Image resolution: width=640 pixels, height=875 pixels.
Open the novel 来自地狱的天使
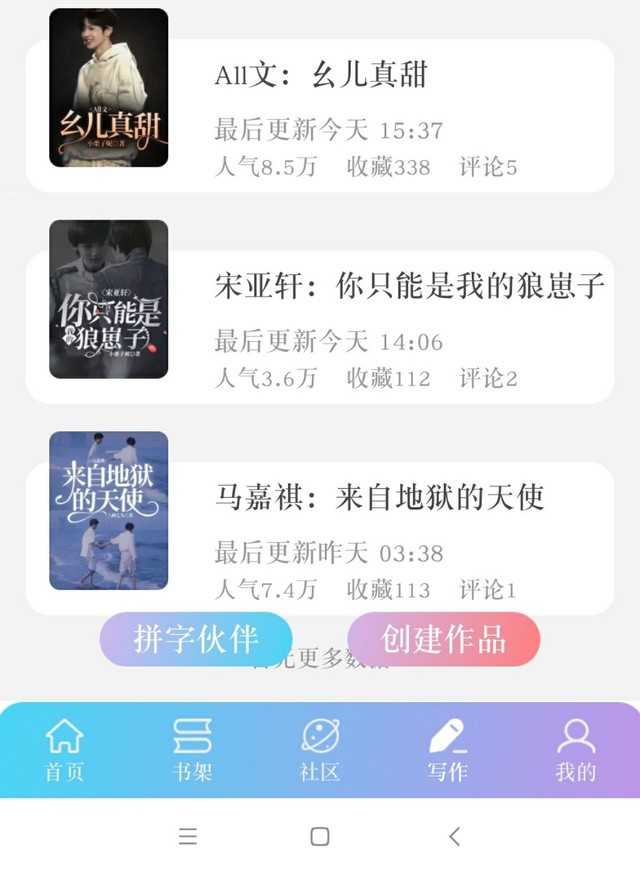tap(320, 539)
